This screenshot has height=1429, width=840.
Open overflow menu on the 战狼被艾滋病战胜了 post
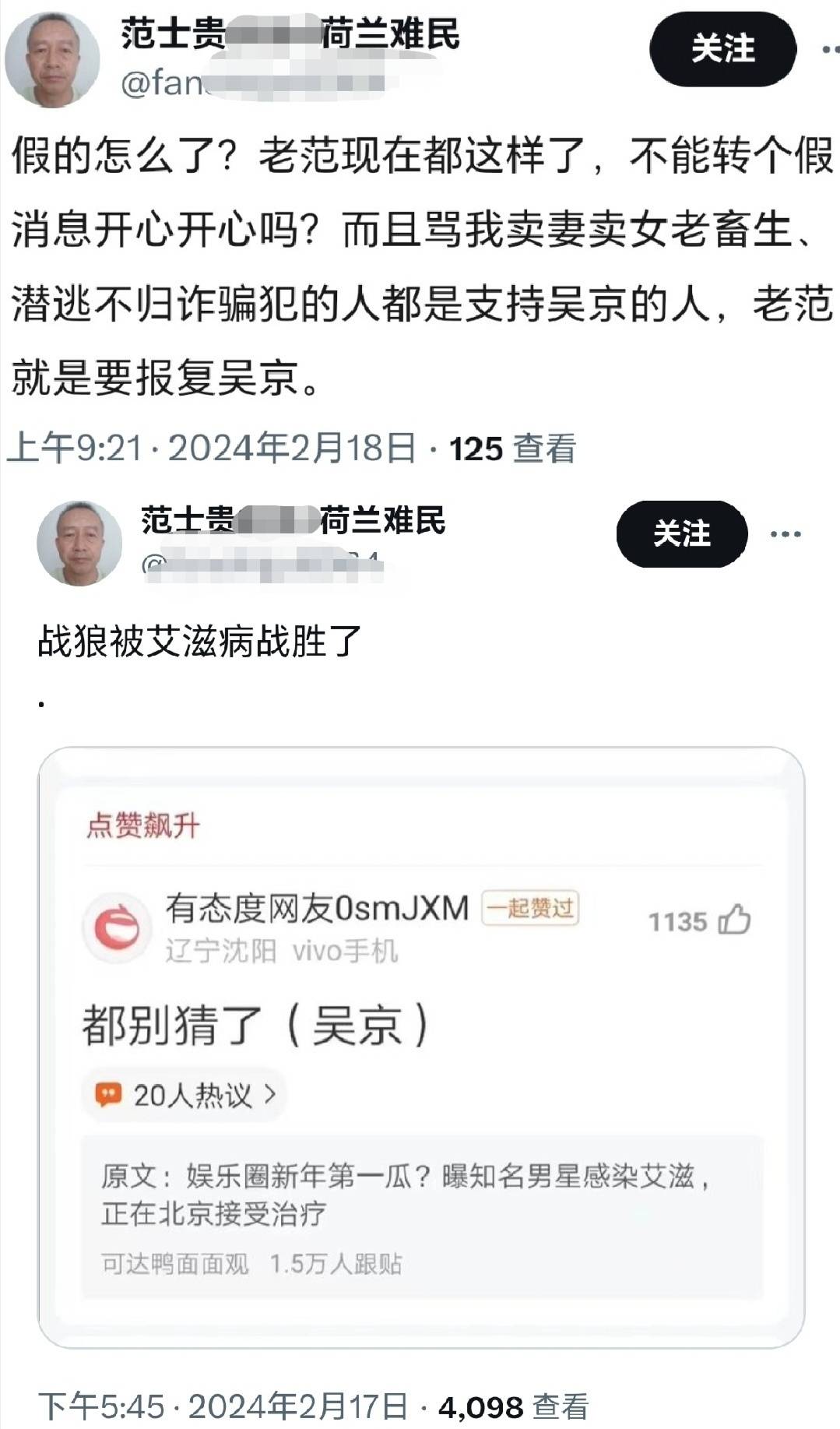pyautogui.click(x=785, y=534)
